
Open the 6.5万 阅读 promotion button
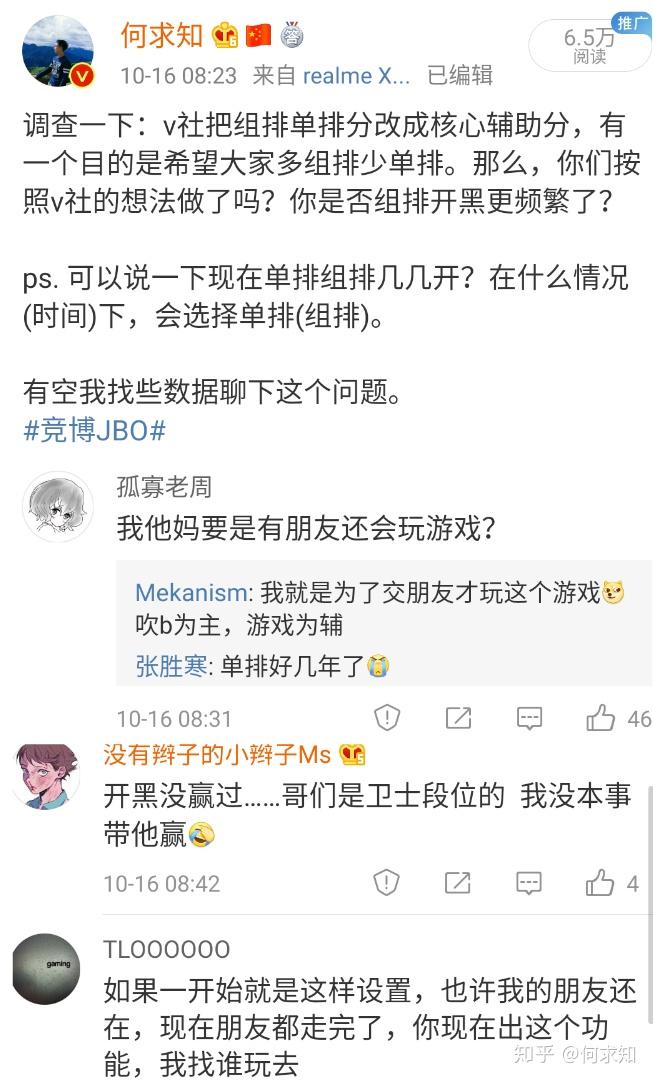point(590,46)
